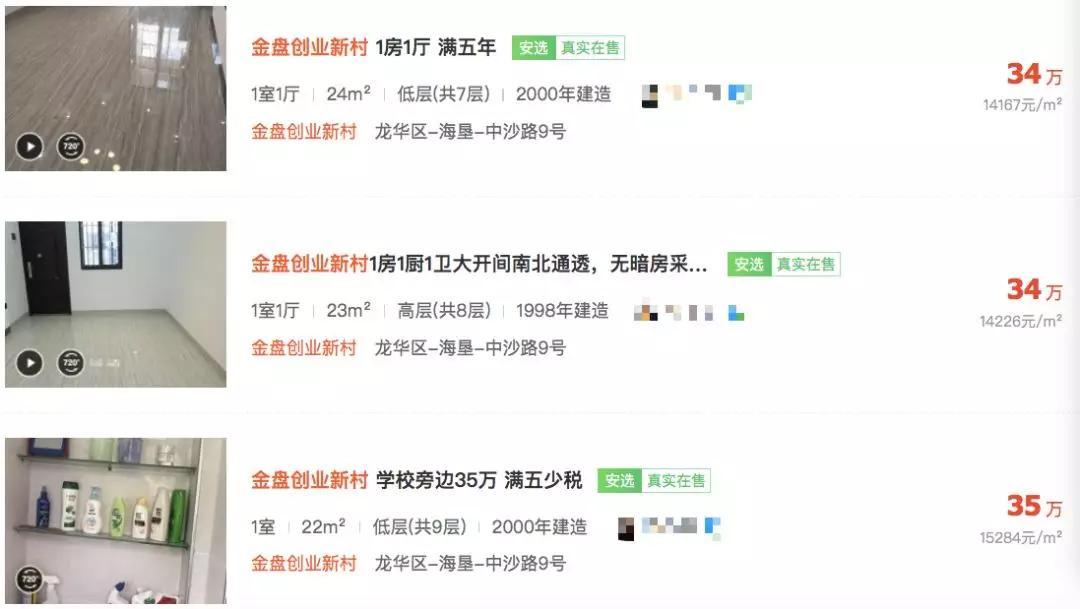Image resolution: width=1080 pixels, height=609 pixels.
Task: Open the 720° panorama of the 24m² listing
Action: coord(71,148)
